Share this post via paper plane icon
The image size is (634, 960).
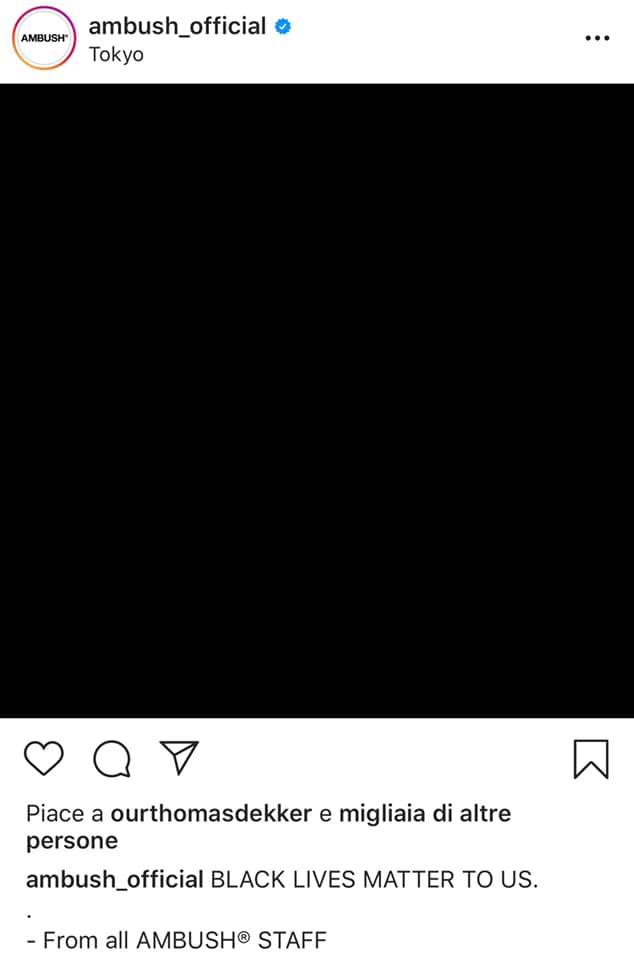181,759
